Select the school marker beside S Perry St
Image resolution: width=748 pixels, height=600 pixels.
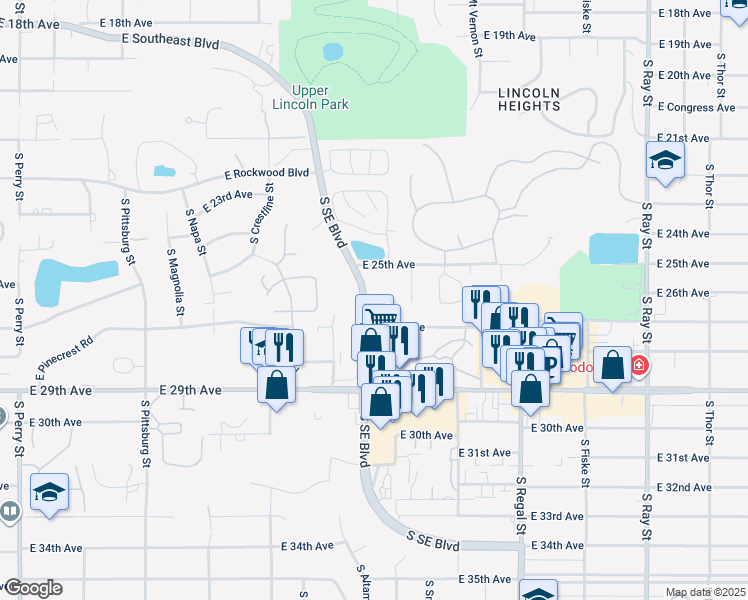coord(49,492)
